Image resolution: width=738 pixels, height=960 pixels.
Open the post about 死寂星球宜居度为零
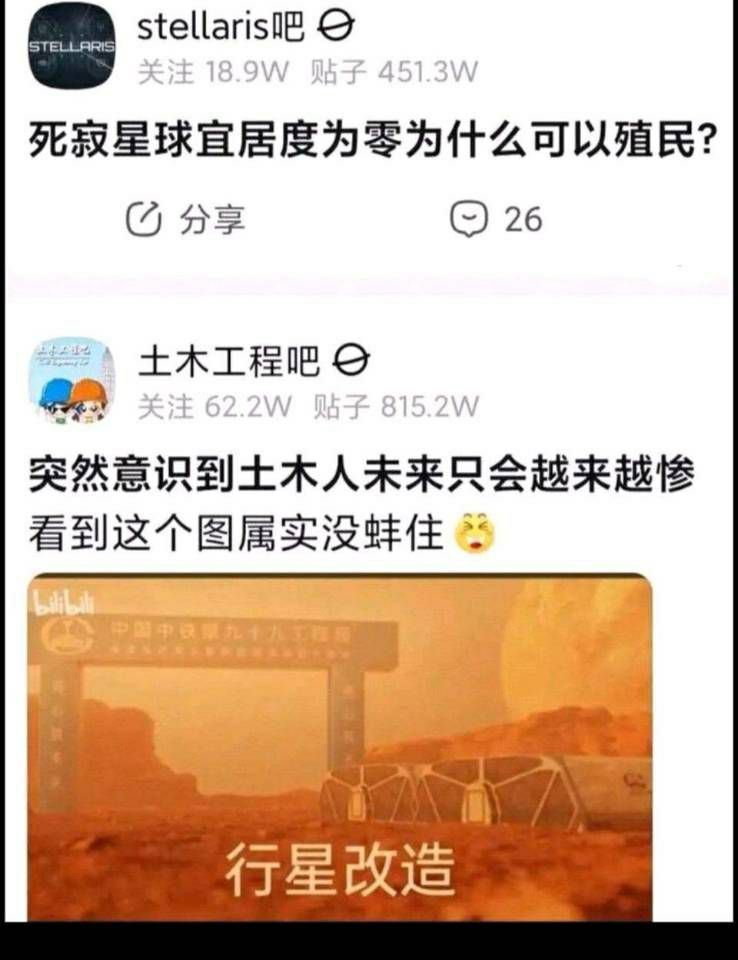[x=368, y=143]
